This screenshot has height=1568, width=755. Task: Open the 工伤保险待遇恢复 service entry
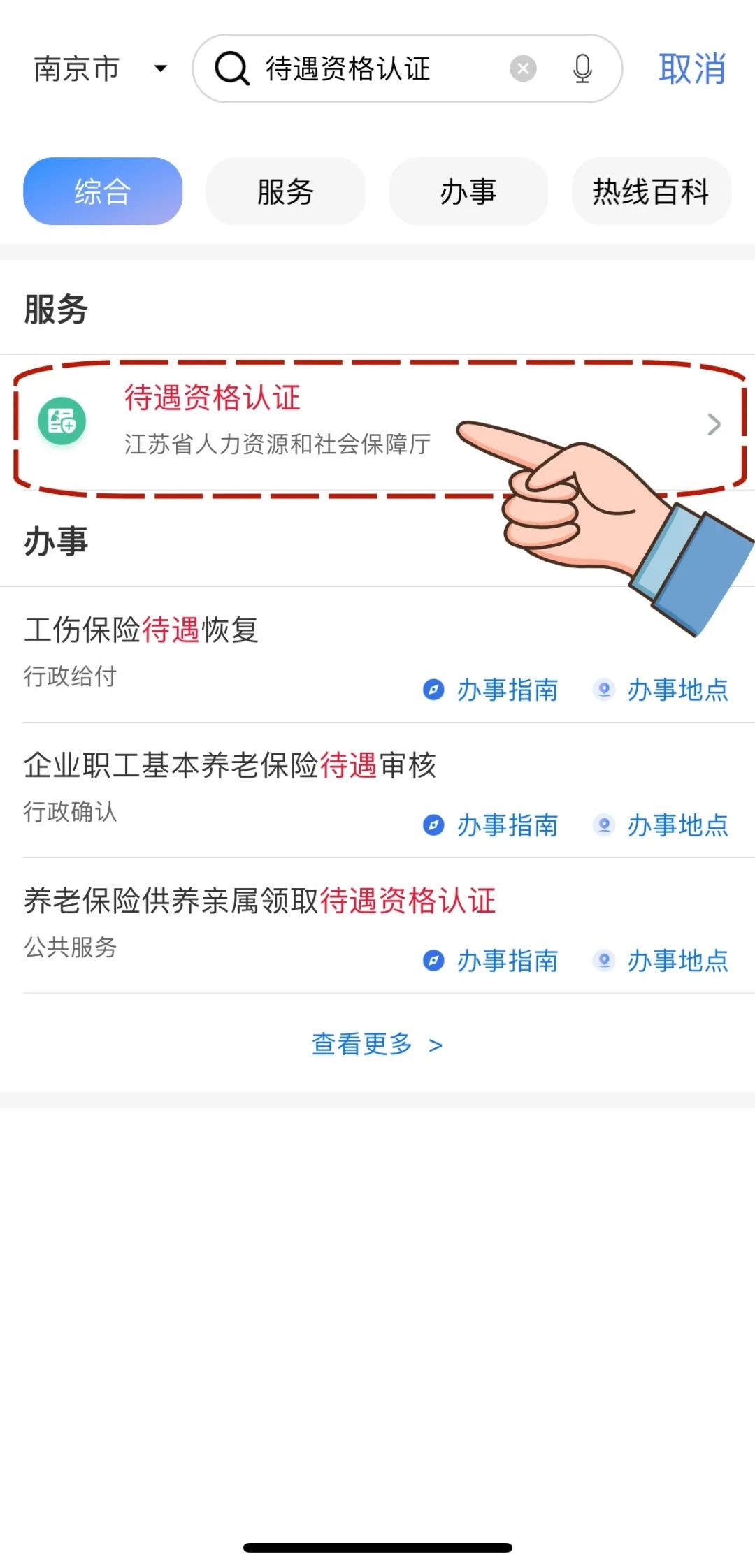point(141,631)
